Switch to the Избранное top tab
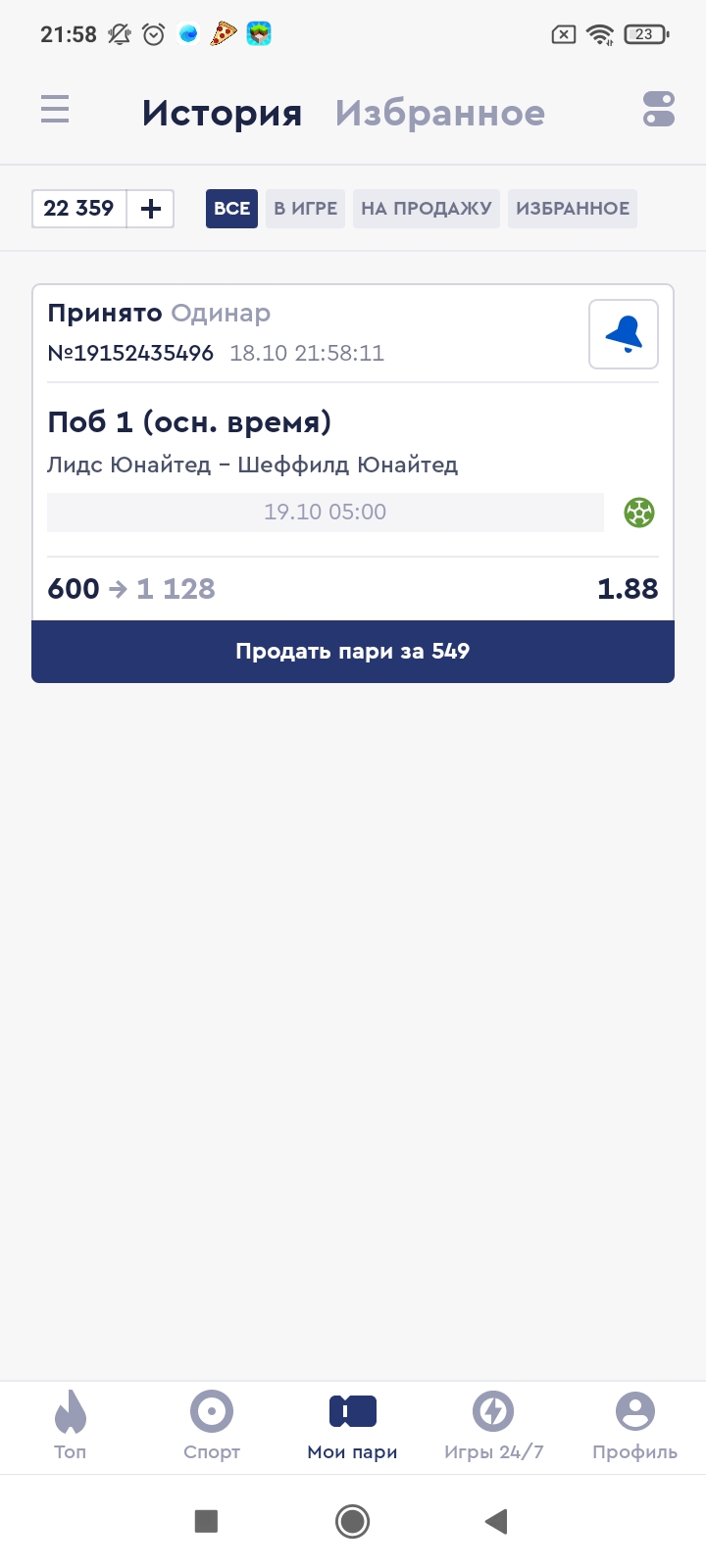 pyautogui.click(x=439, y=114)
